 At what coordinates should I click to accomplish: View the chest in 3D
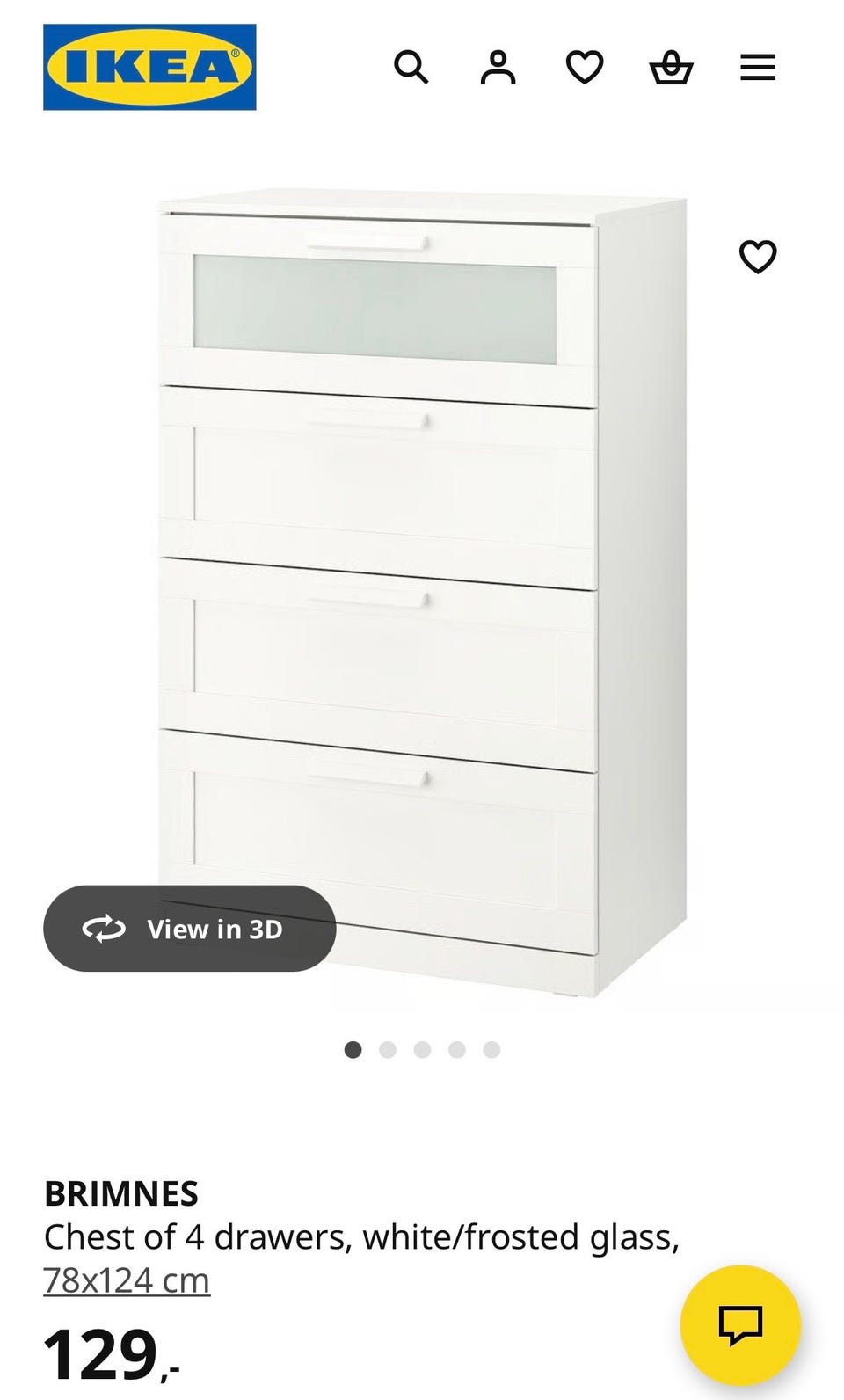coord(190,929)
